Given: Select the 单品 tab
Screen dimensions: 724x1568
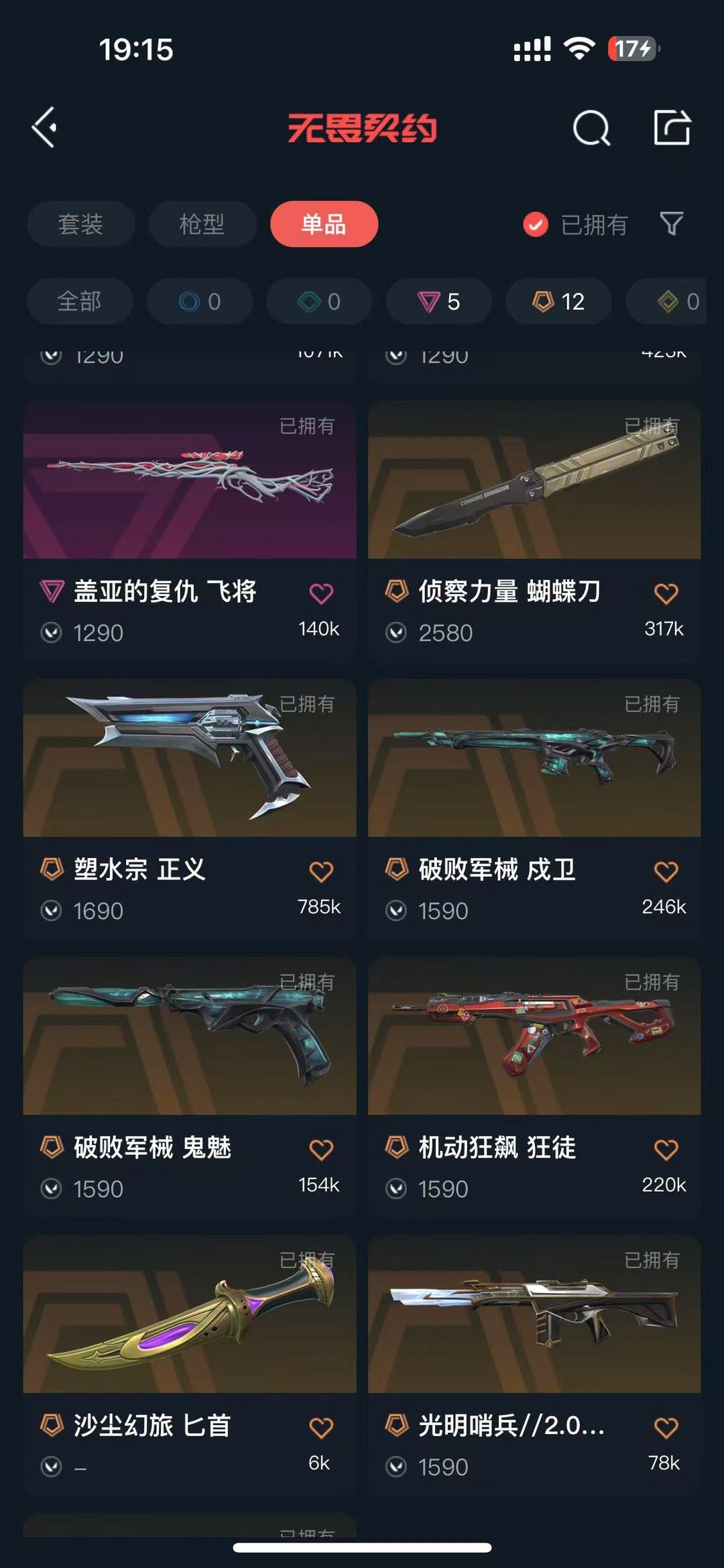Looking at the screenshot, I should coord(324,224).
